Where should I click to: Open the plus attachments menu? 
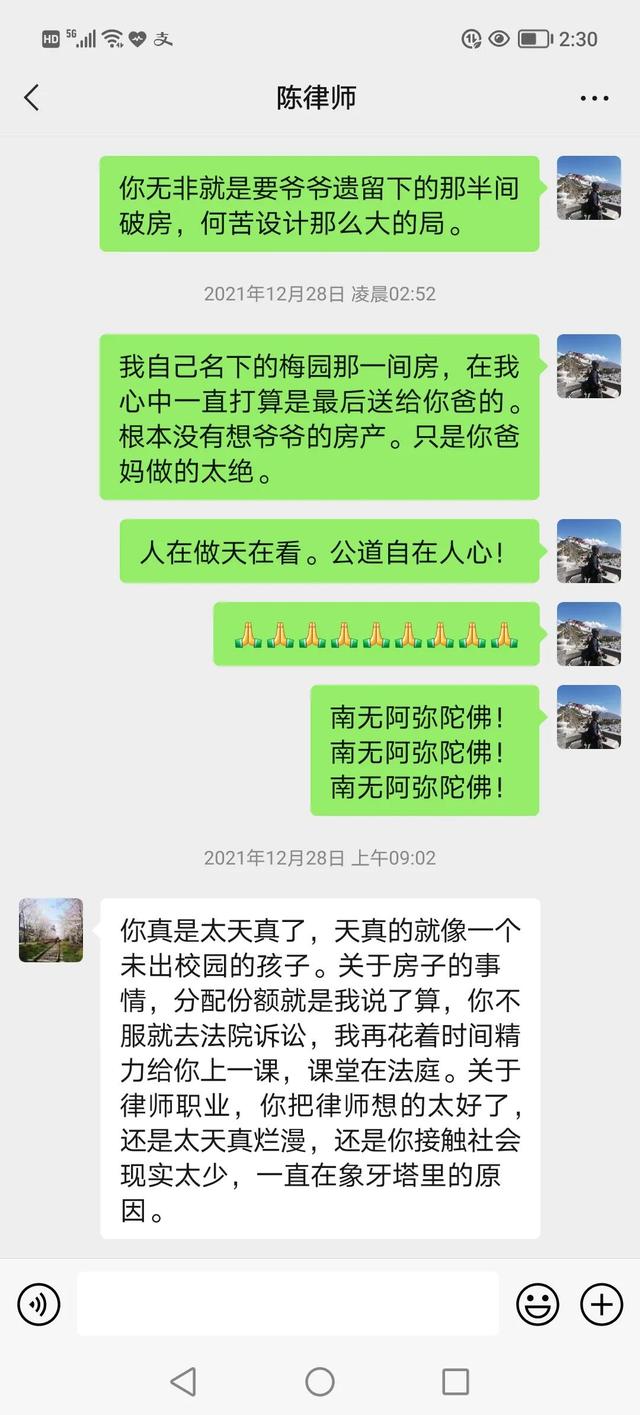(x=601, y=1304)
